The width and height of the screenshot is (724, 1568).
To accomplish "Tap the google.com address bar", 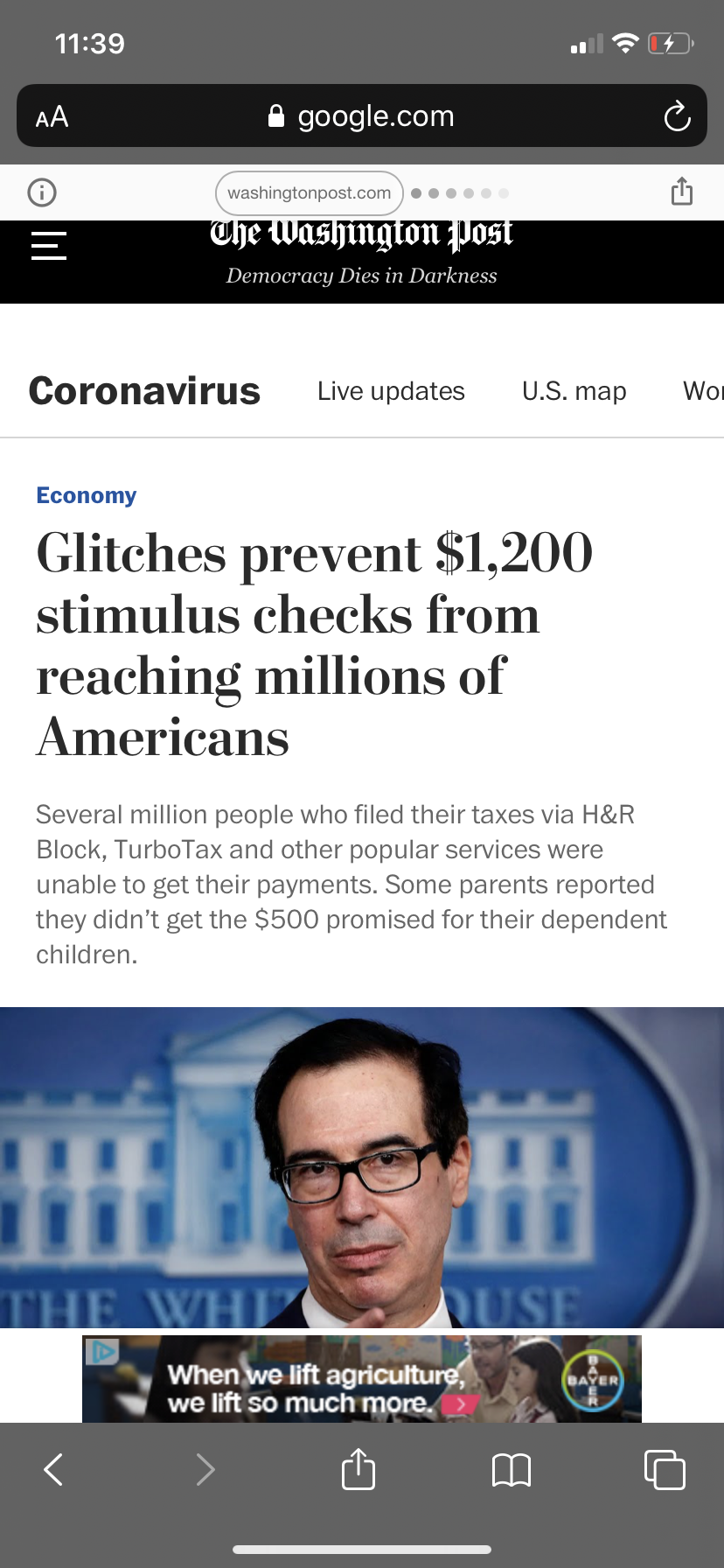I will point(362,115).
